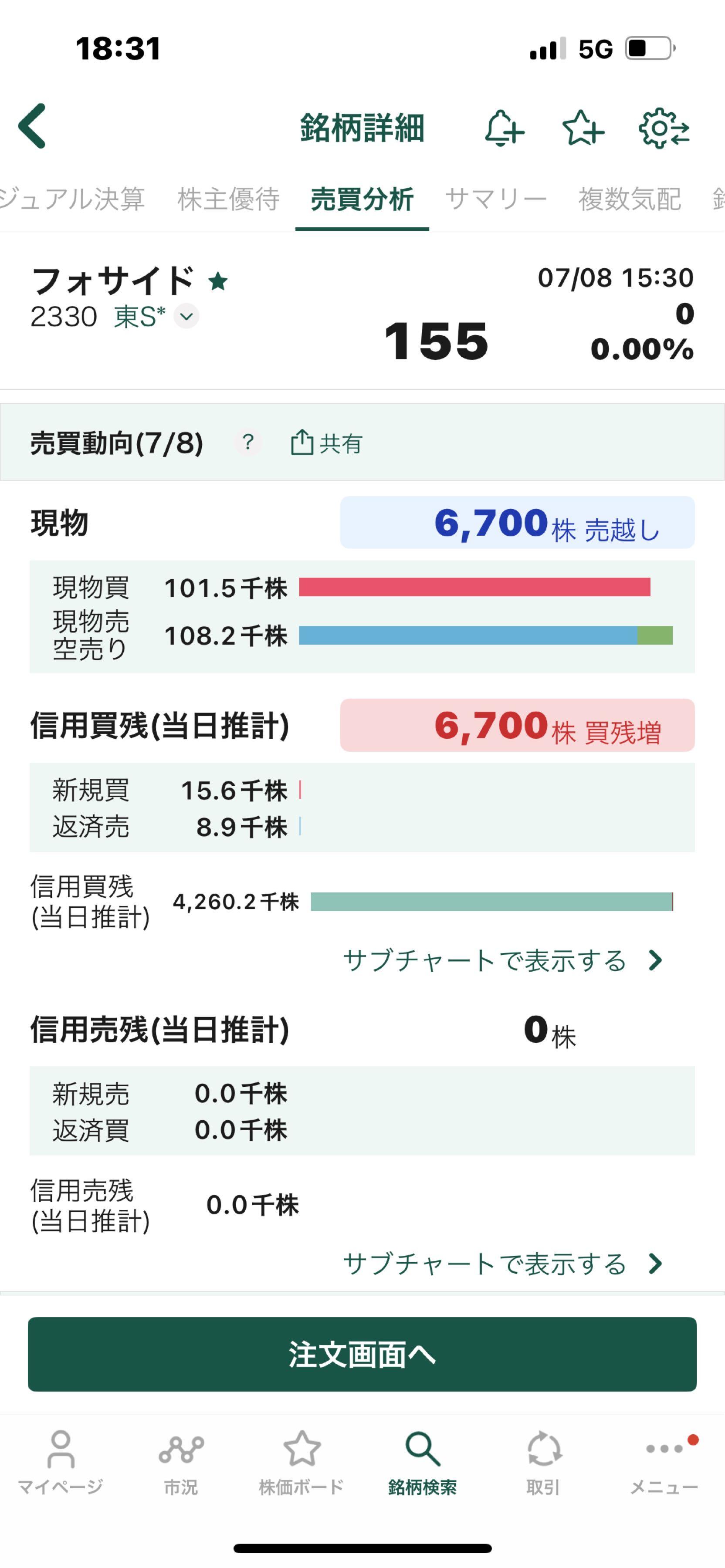
Task: Switch to the 複数気配 tab
Action: (630, 199)
